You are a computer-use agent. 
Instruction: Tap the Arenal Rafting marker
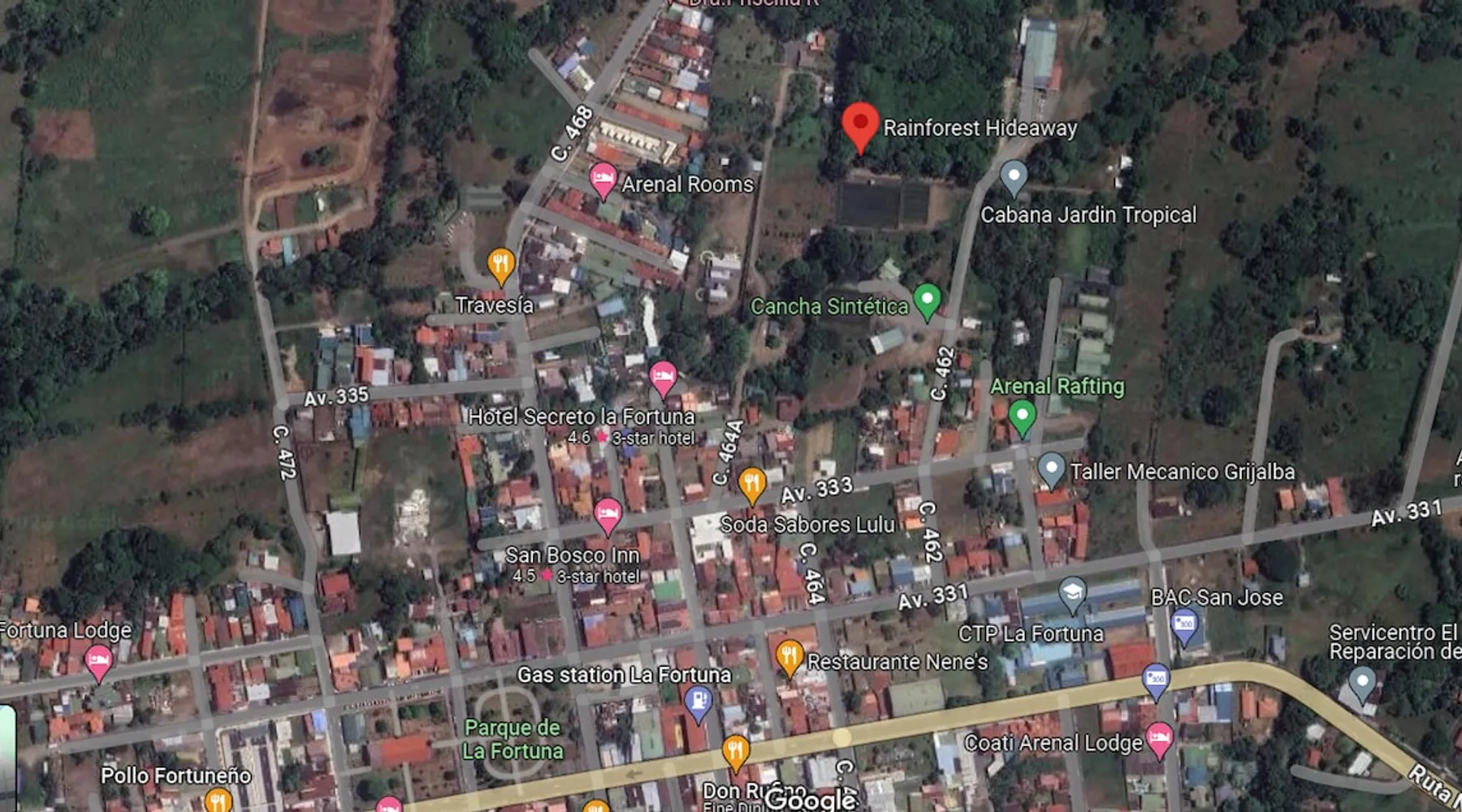click(x=1022, y=417)
